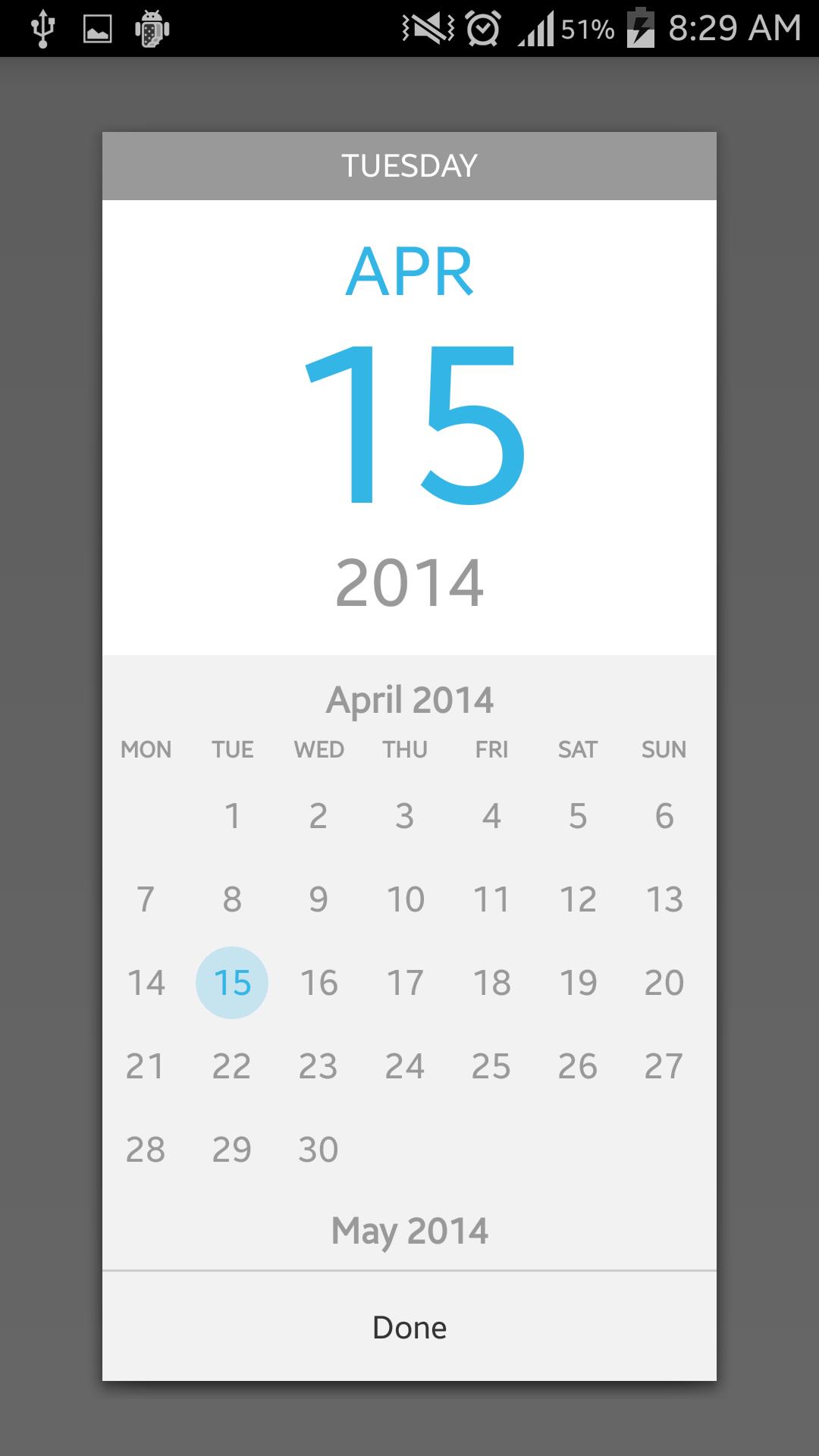The image size is (819, 1456).
Task: Tap the highlighted day 15
Action: click(232, 983)
